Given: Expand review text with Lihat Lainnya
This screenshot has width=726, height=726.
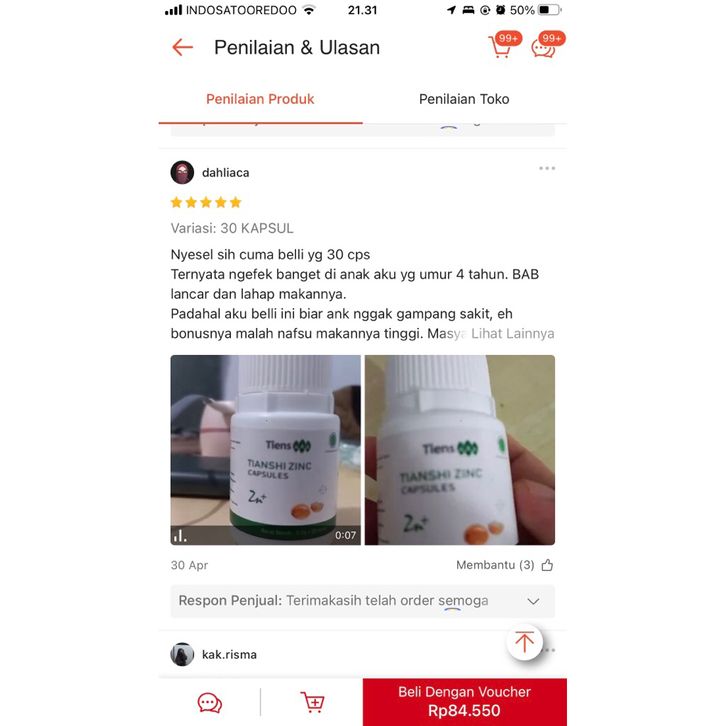Looking at the screenshot, I should tap(513, 333).
